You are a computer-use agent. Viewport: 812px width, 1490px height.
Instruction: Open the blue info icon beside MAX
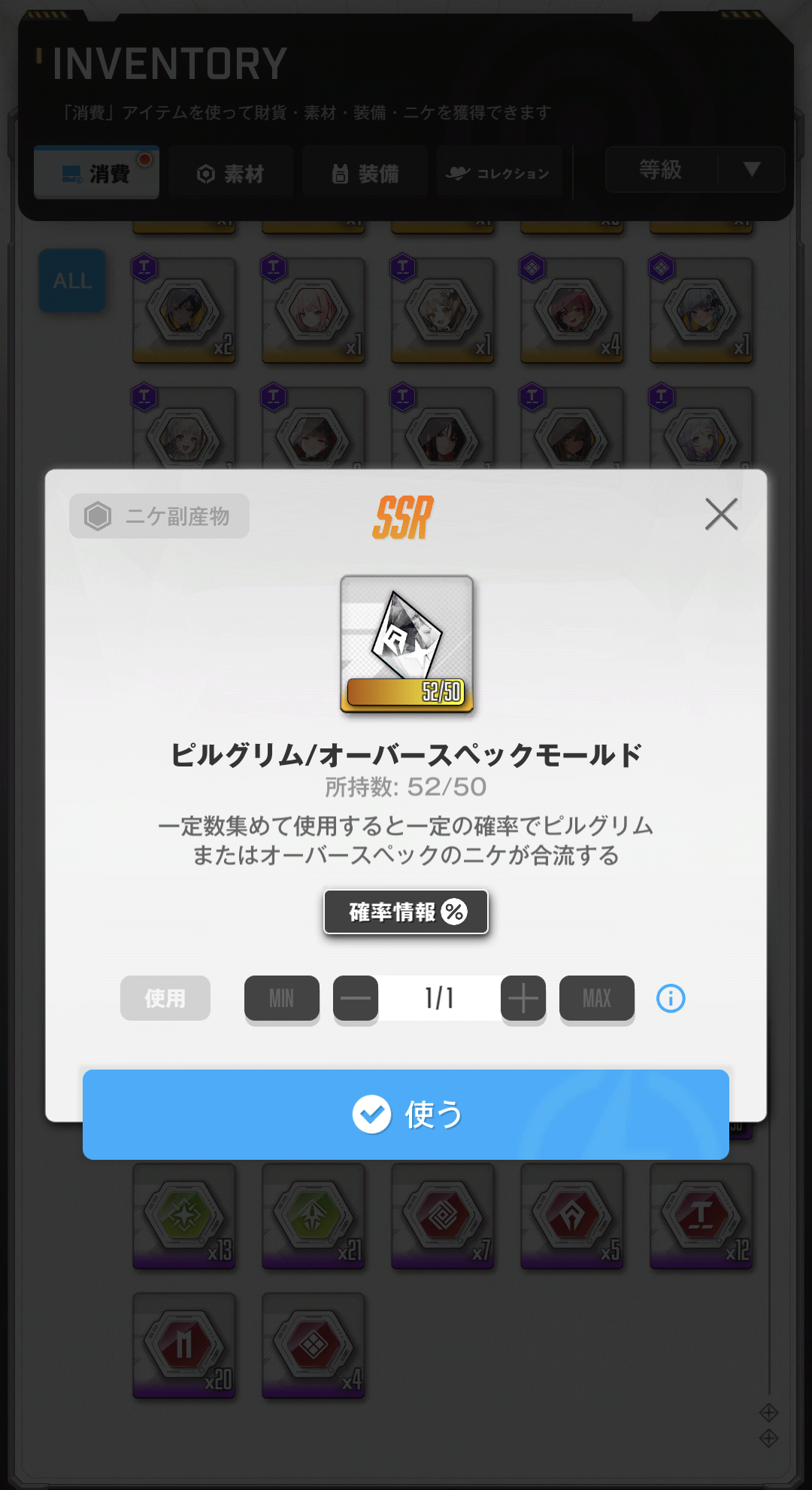tap(671, 999)
